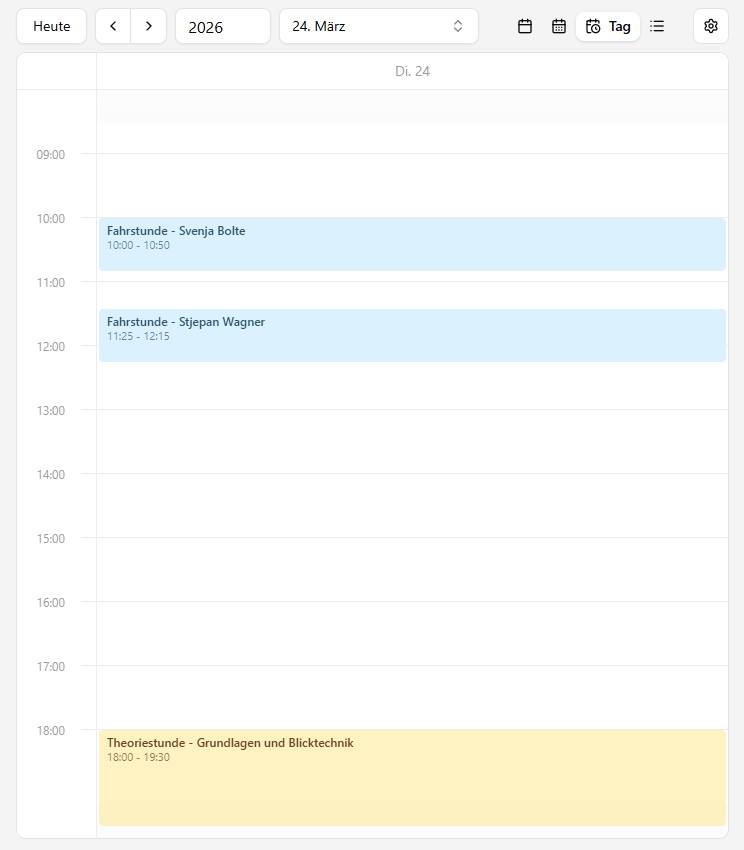744x850 pixels.
Task: Switch to the calendar grid icon view
Action: pyautogui.click(x=559, y=26)
